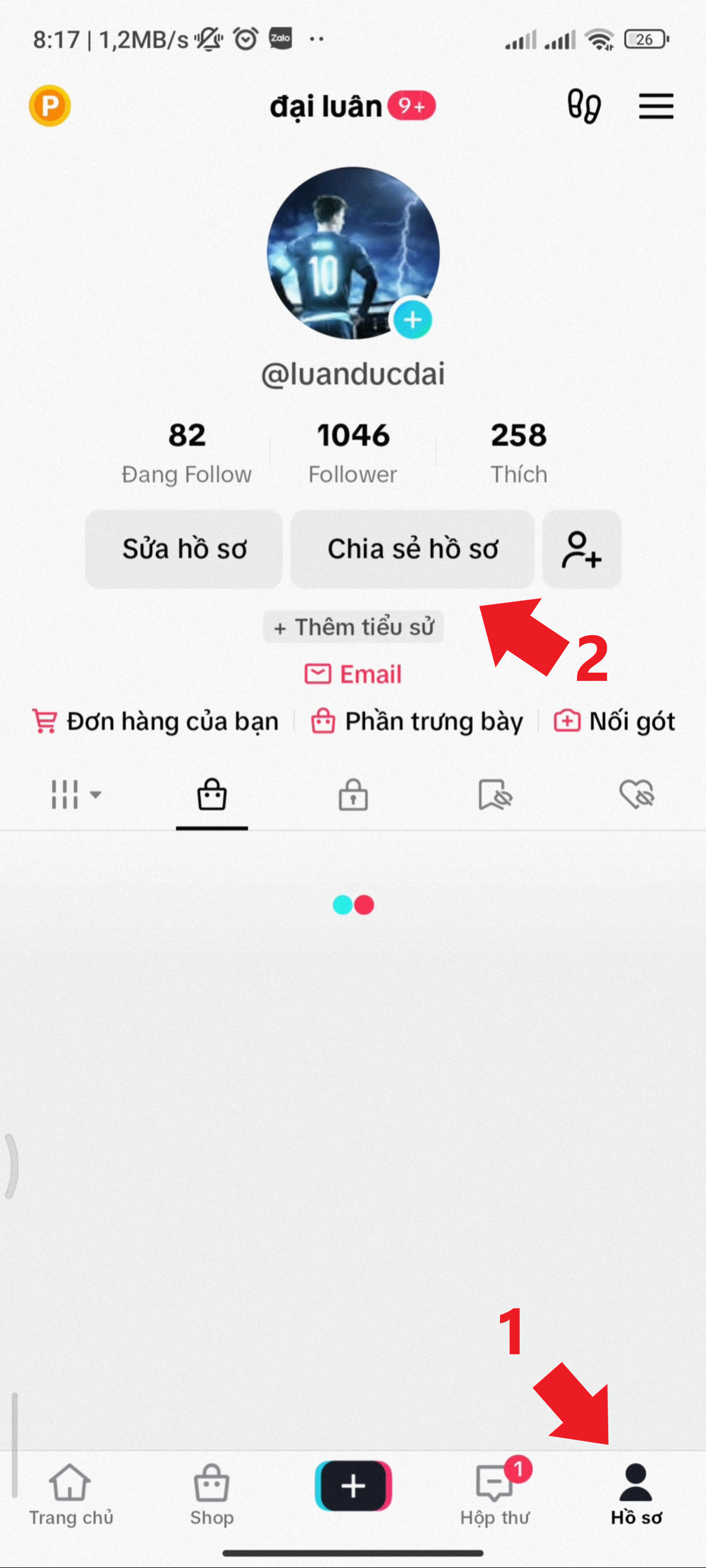706x1568 pixels.
Task: Tap the plus badge on the avatar
Action: [x=412, y=319]
